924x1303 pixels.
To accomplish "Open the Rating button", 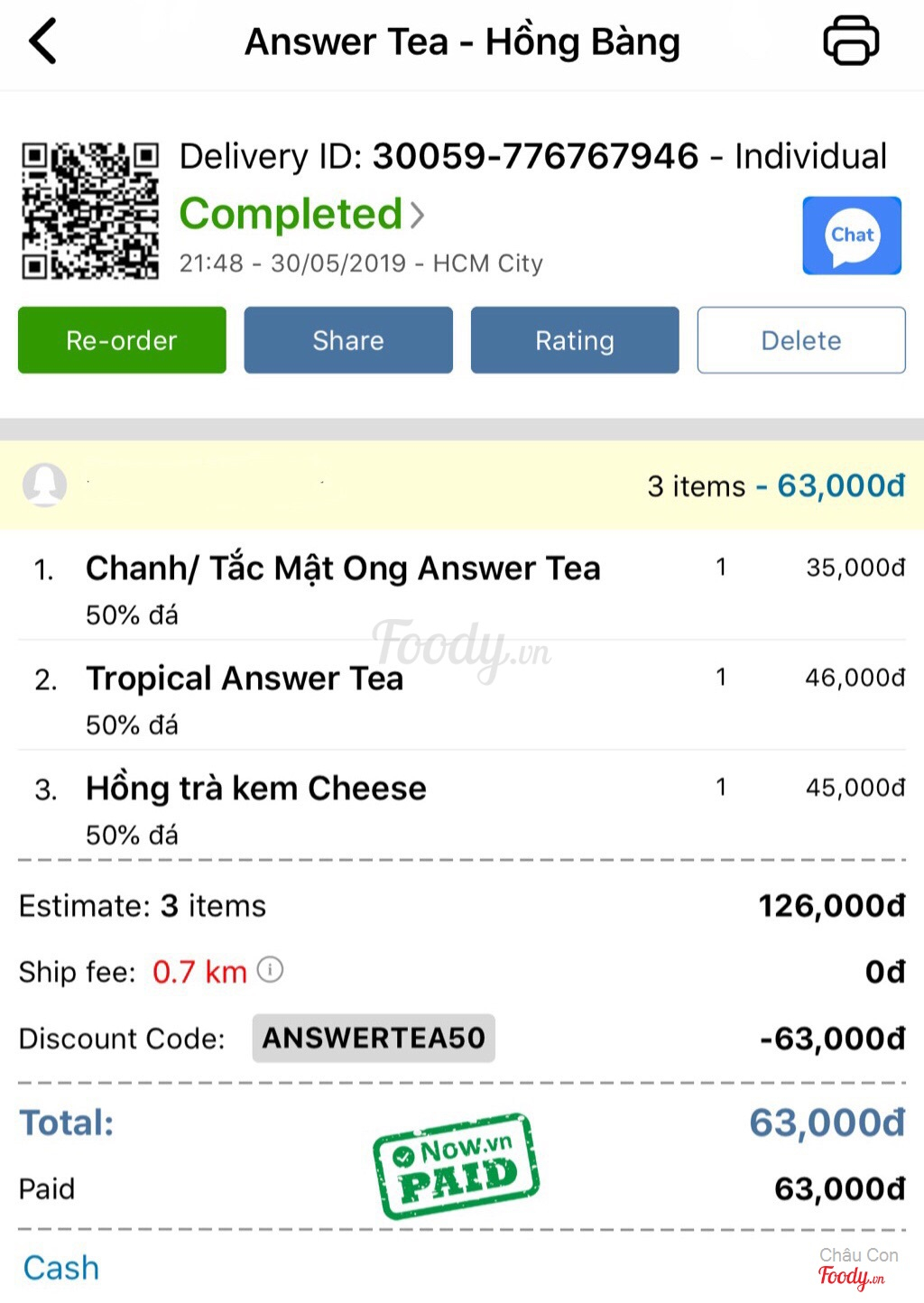I will pos(575,340).
